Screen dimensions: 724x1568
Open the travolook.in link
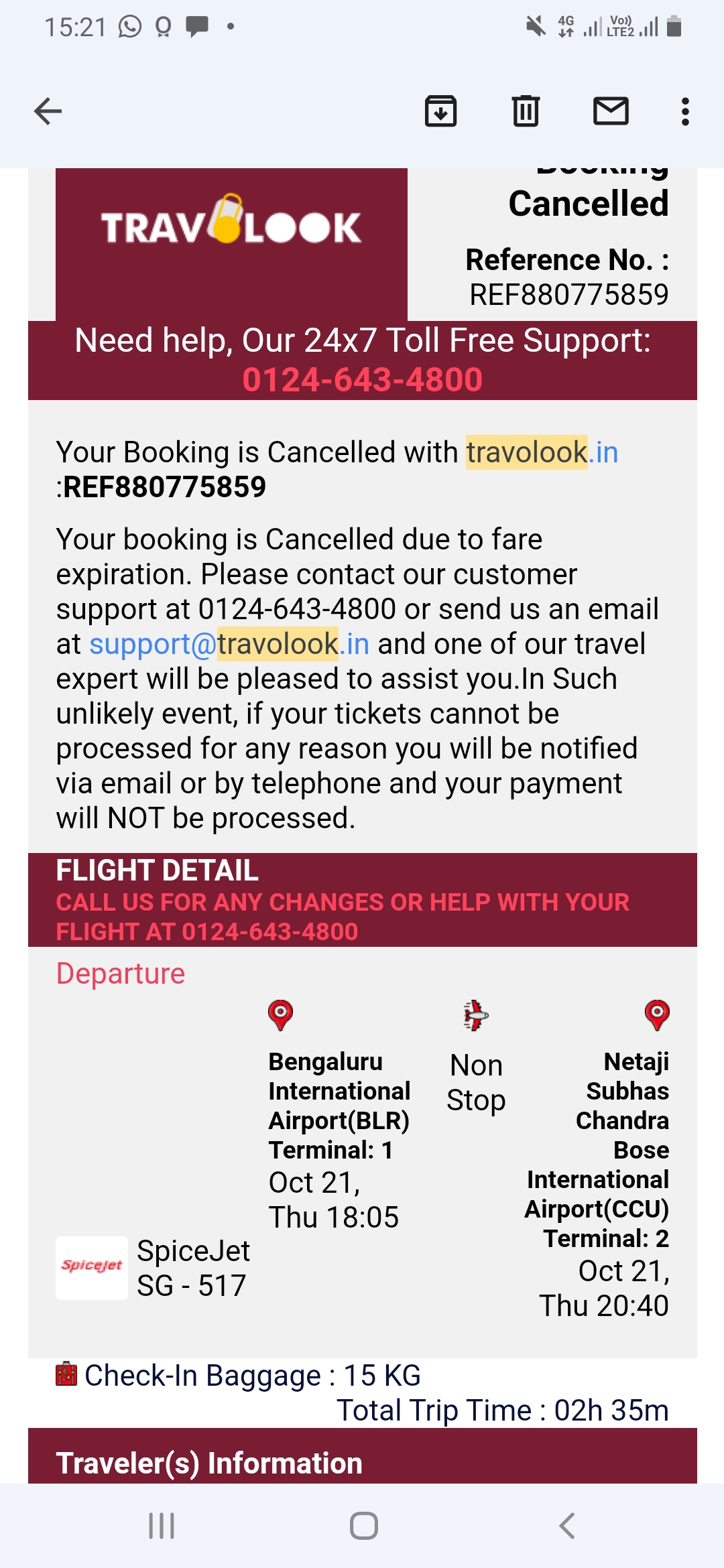(542, 452)
